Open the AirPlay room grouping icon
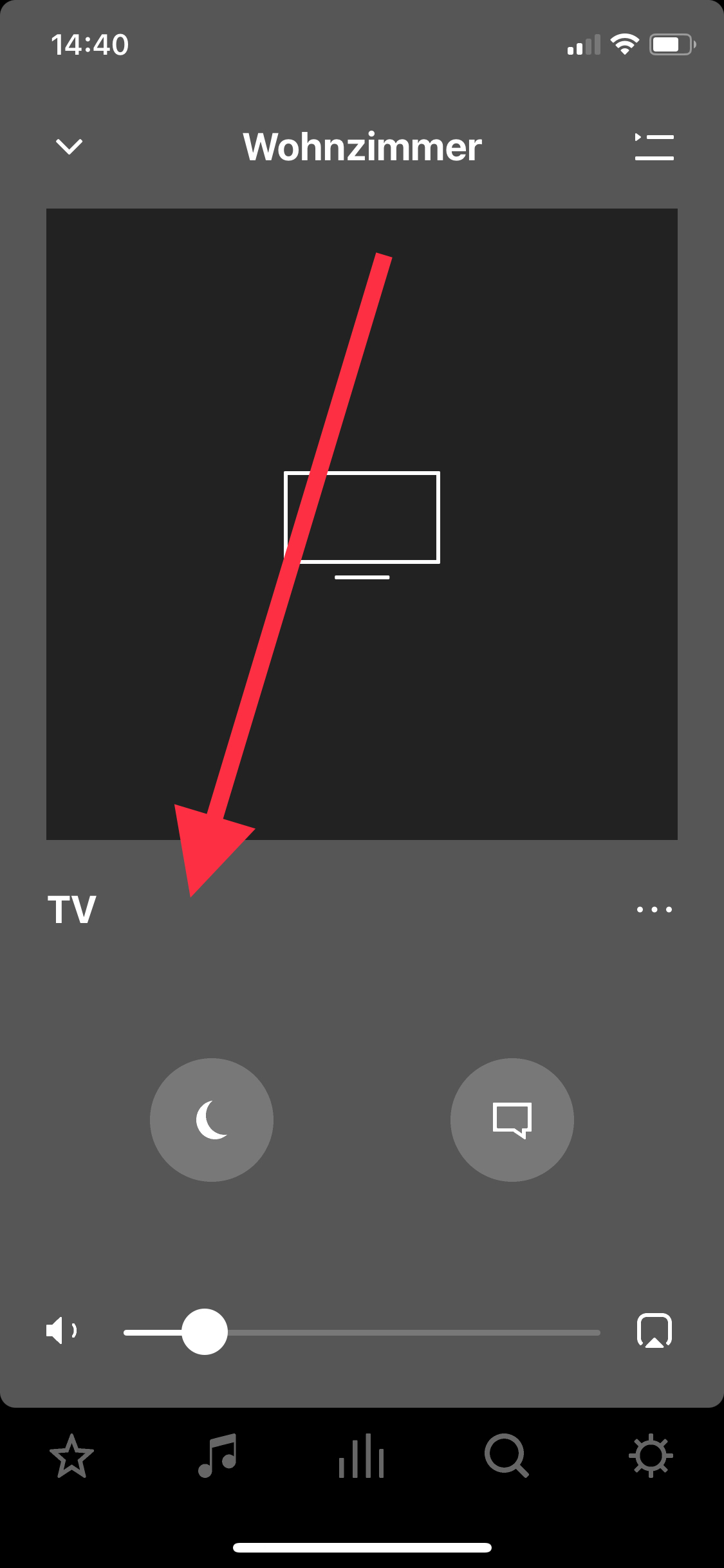724x1568 pixels. pyautogui.click(x=654, y=1330)
